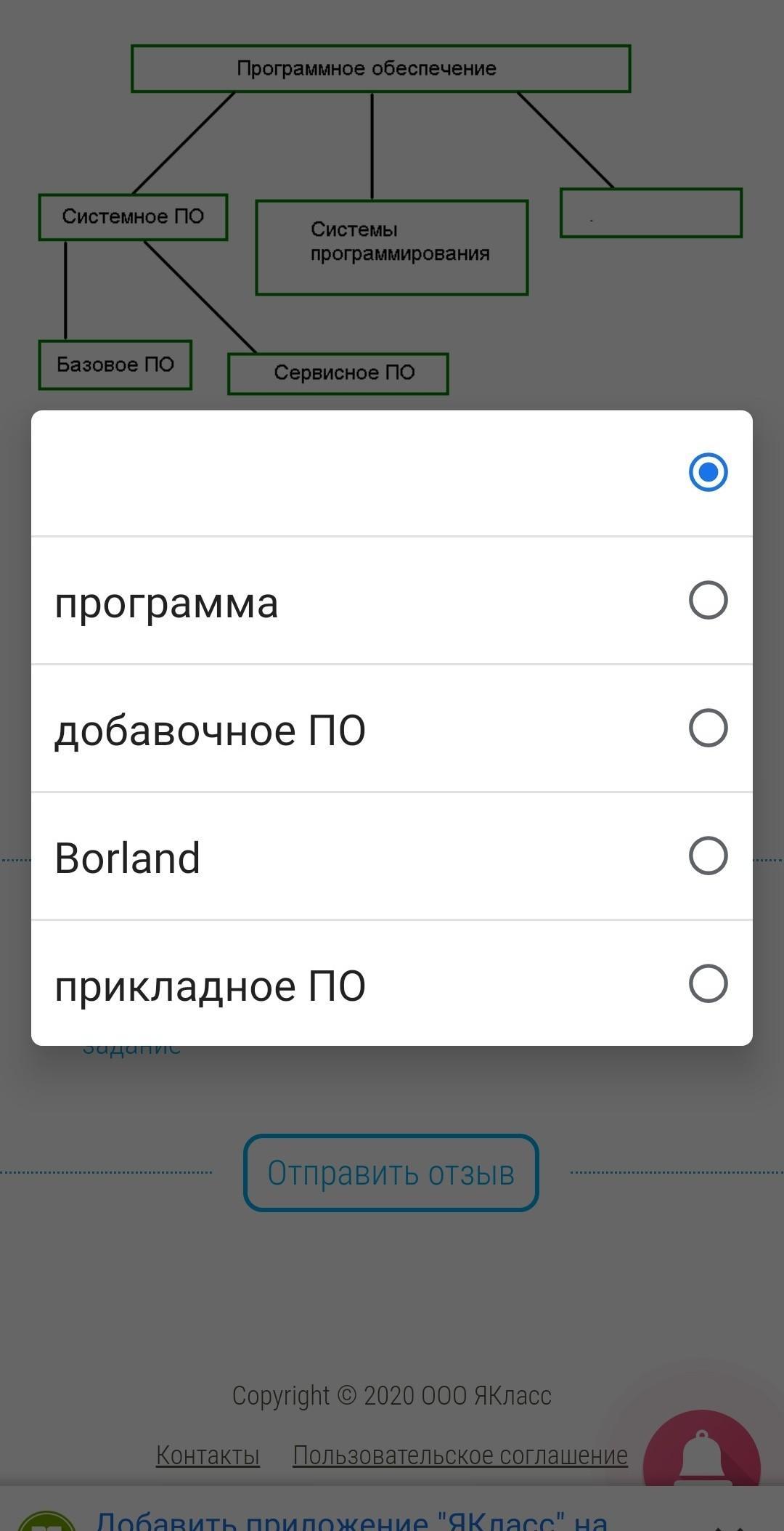The image size is (784, 1531).
Task: Select добавочное ПО answer
Action: click(x=392, y=728)
